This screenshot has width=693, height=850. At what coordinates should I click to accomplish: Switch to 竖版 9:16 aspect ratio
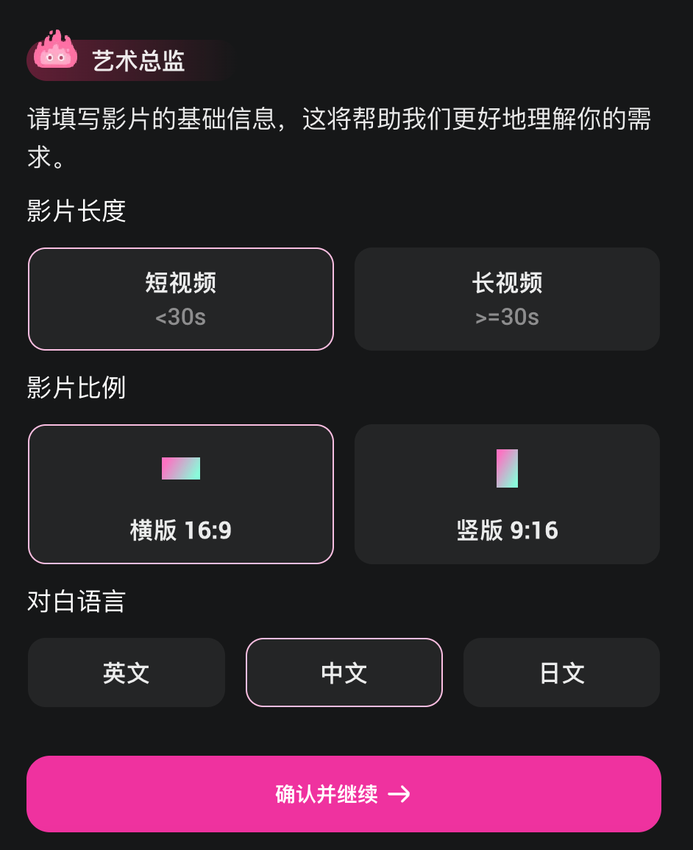[x=507, y=494]
